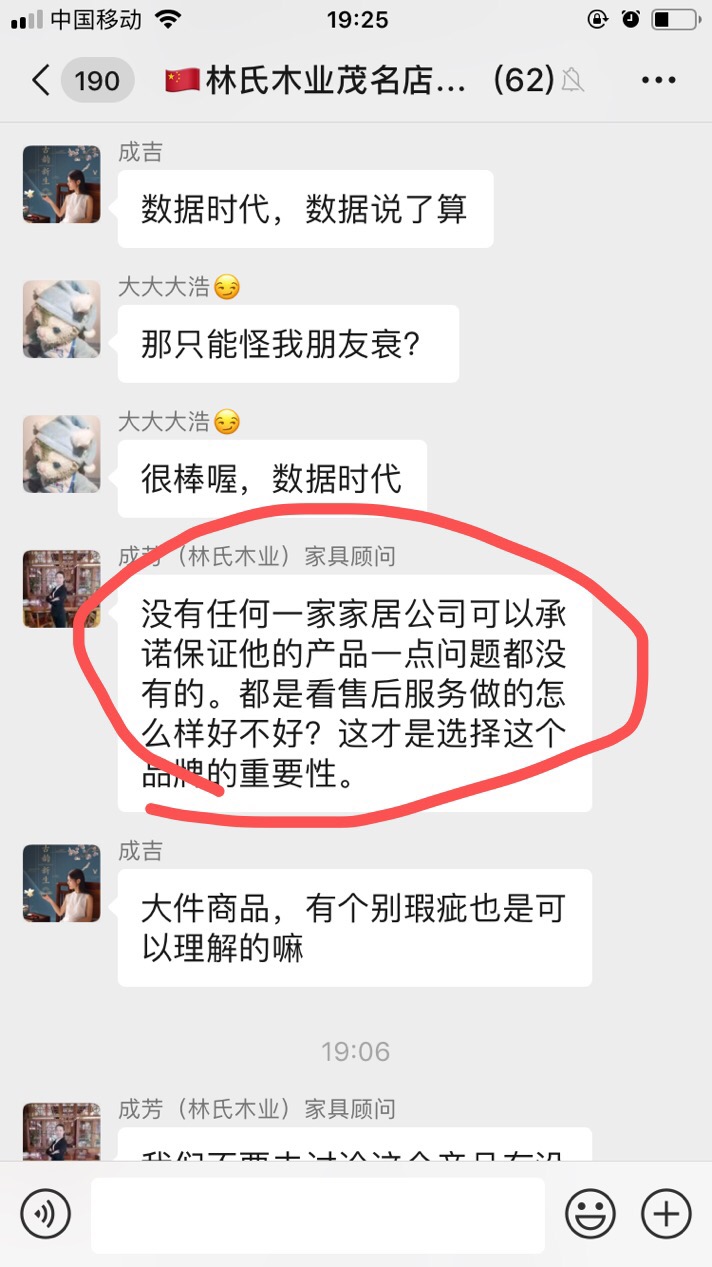
Task: Open the group chat overflow menu
Action: click(x=658, y=81)
